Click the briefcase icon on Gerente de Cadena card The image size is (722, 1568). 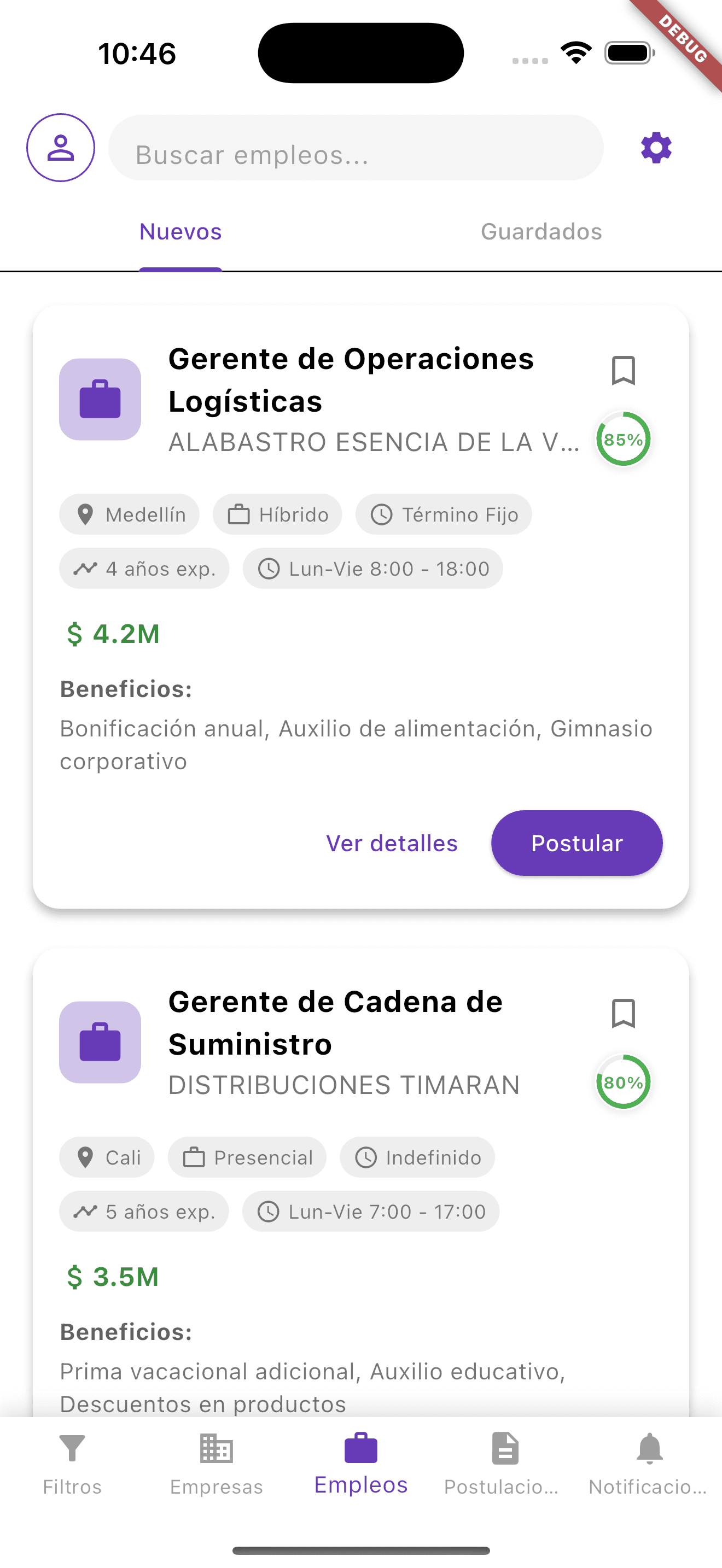click(100, 1043)
